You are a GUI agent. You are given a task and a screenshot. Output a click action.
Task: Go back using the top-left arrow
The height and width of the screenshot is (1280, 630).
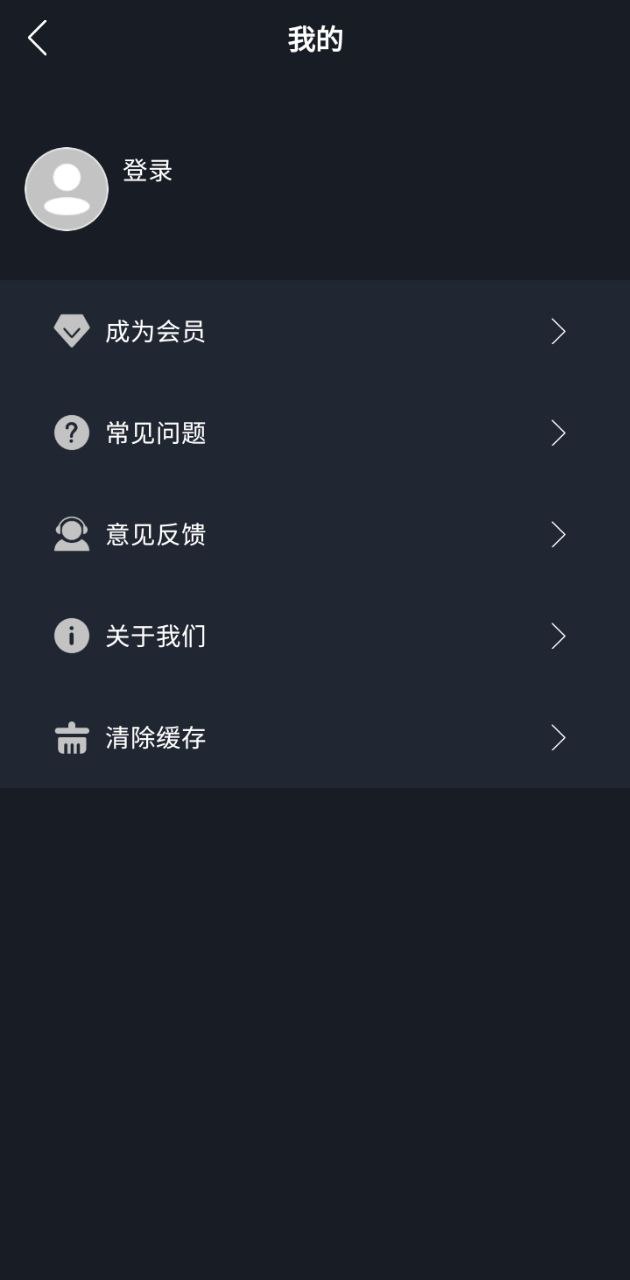(37, 39)
